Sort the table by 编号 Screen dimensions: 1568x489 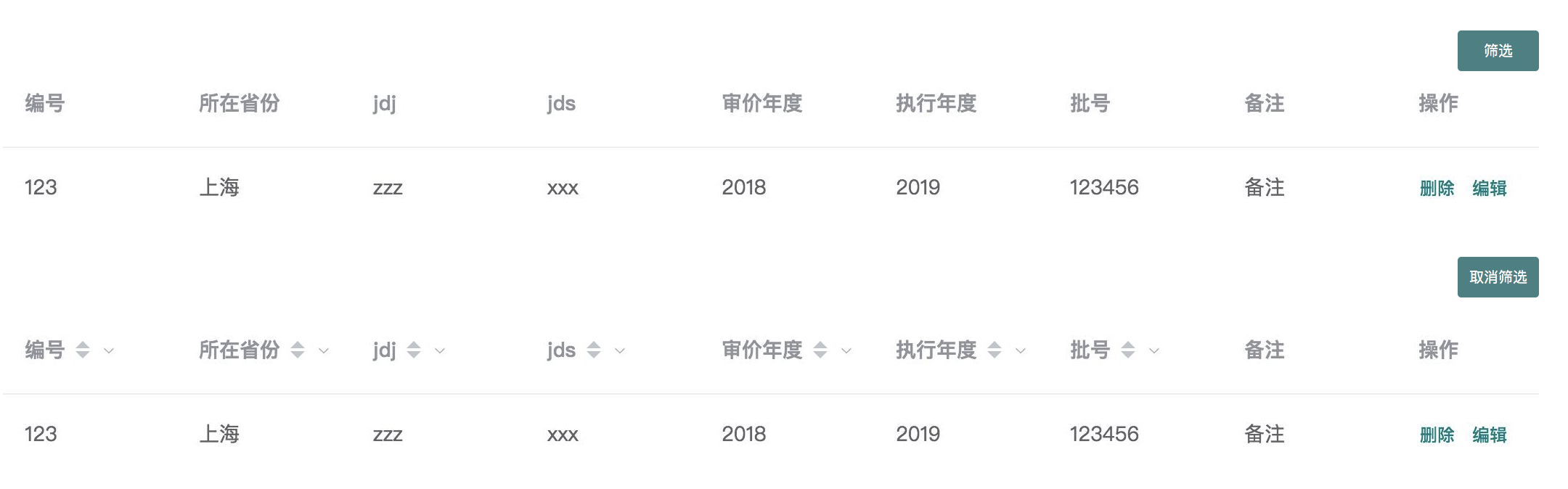[x=83, y=350]
